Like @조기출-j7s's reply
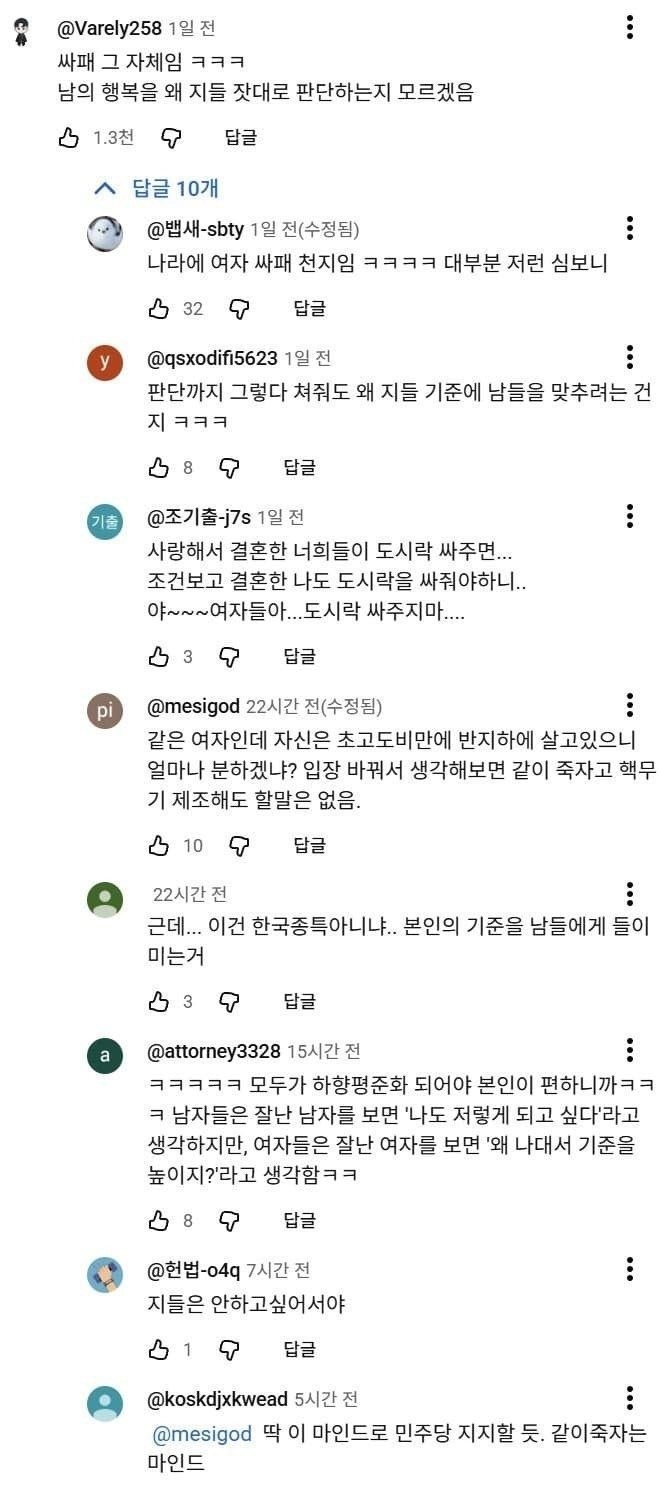Image resolution: width=661 pixels, height=1485 pixels. tap(159, 656)
